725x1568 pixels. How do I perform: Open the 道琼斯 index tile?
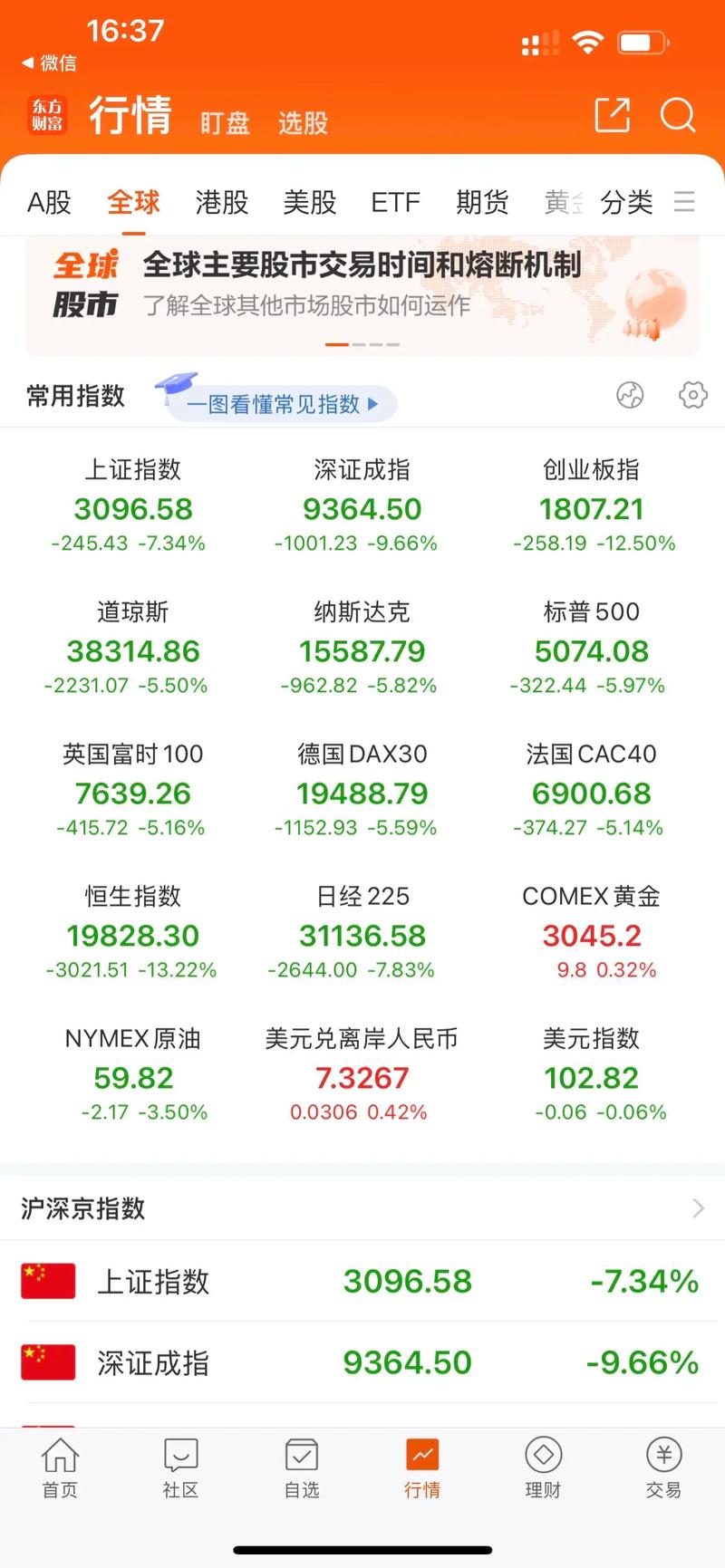[x=132, y=649]
